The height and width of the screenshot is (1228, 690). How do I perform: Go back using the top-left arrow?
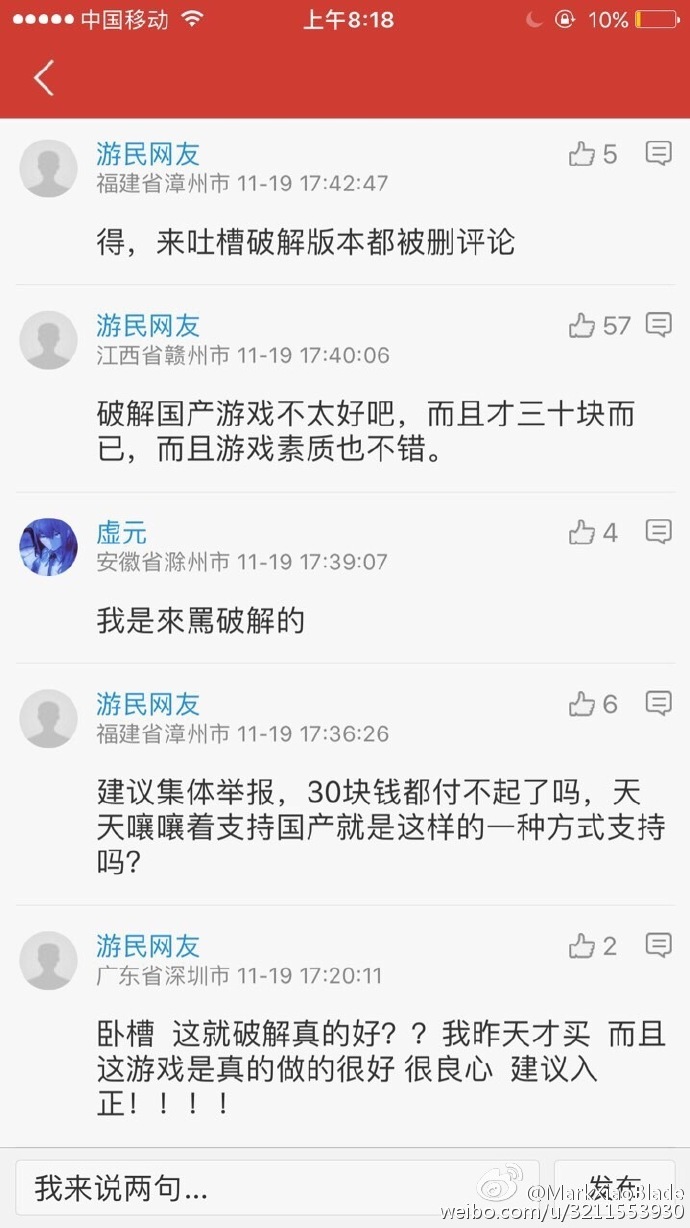[43, 77]
